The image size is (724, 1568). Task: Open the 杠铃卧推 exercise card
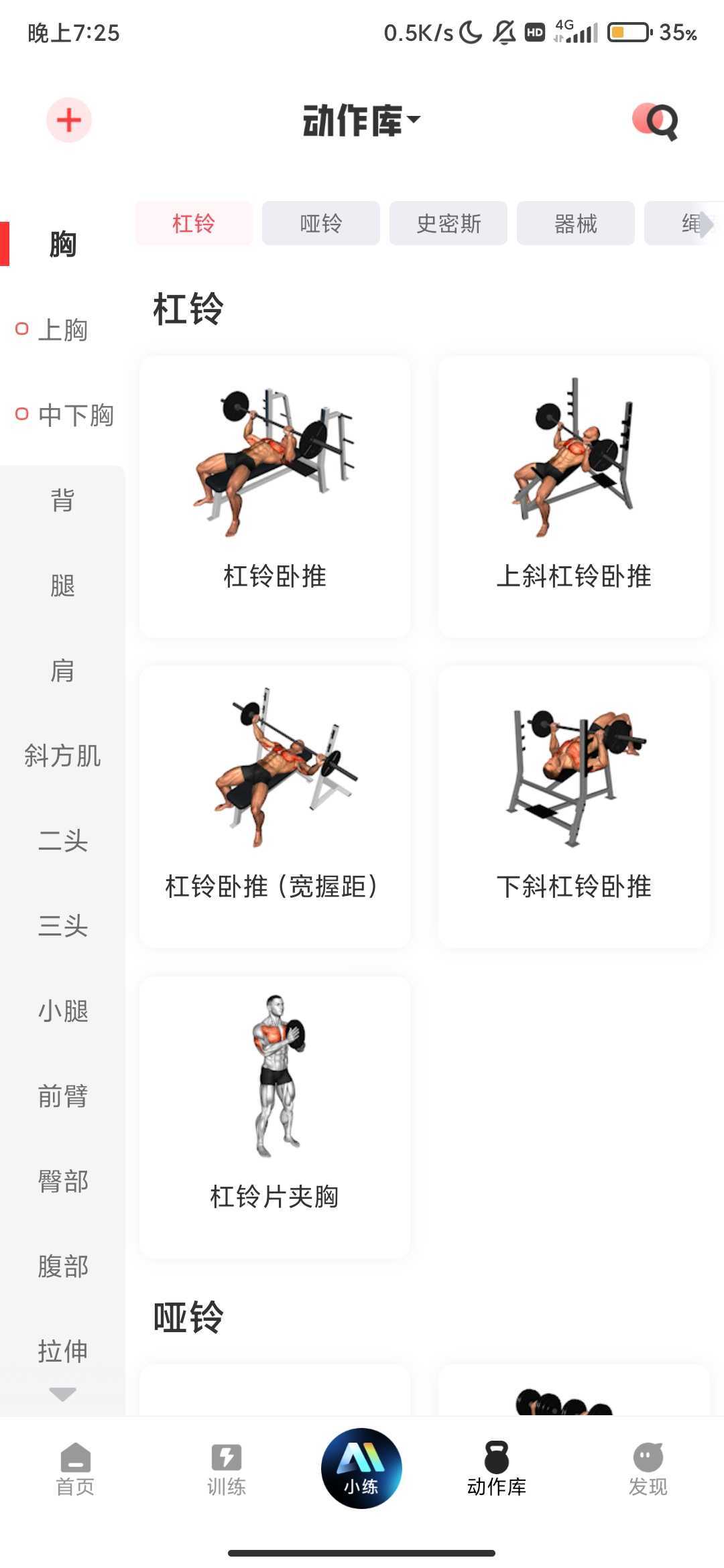pos(275,496)
